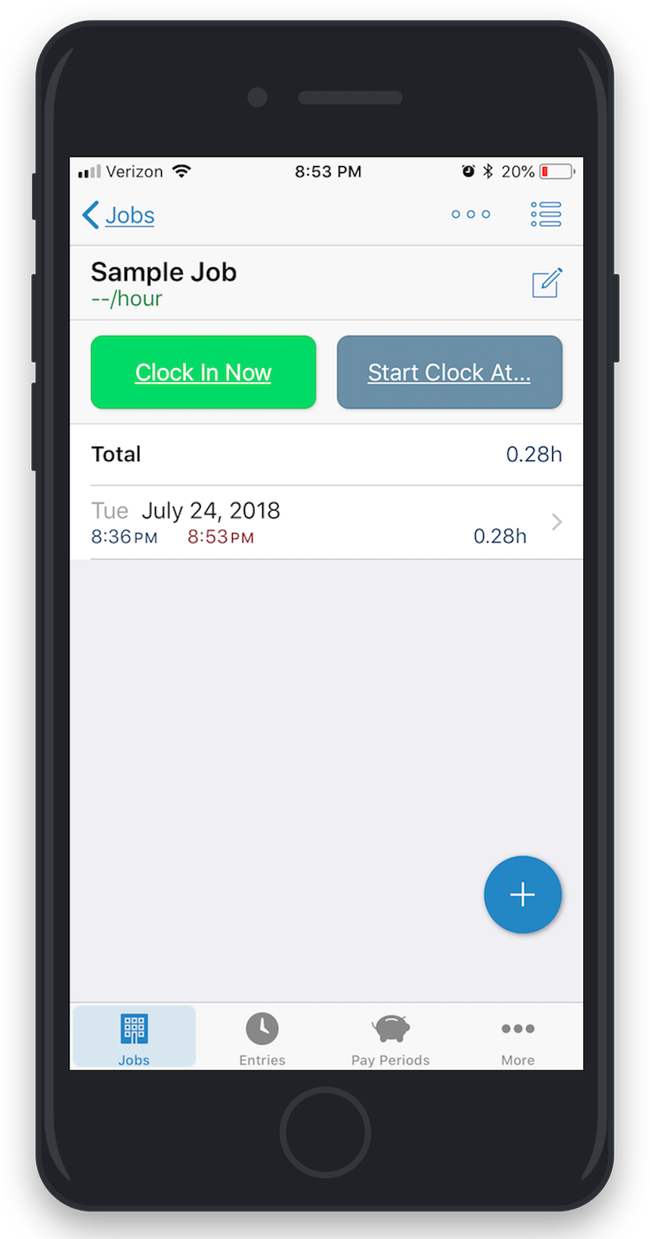The height and width of the screenshot is (1239, 650).
Task: Open the More tab
Action: pos(517,1038)
